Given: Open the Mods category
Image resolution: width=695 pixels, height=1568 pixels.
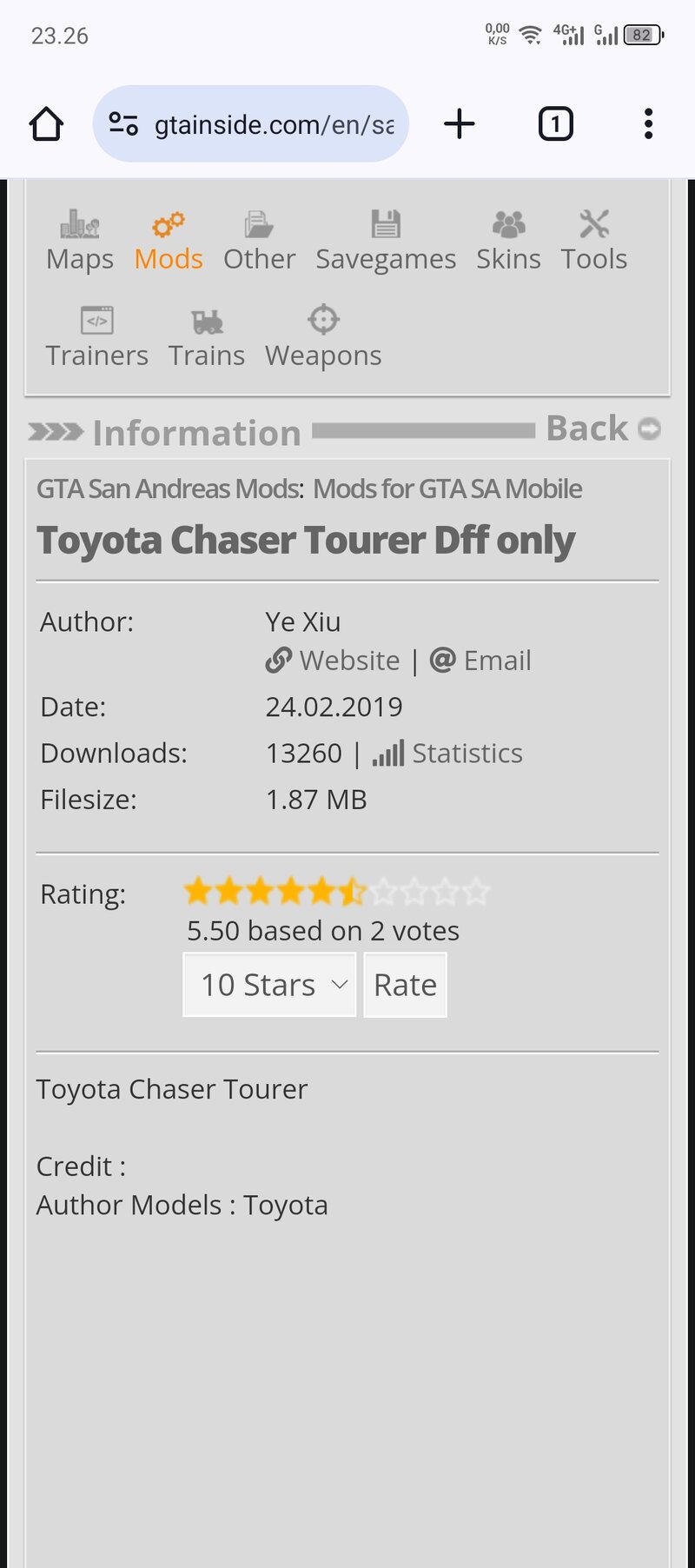Looking at the screenshot, I should coord(169,241).
